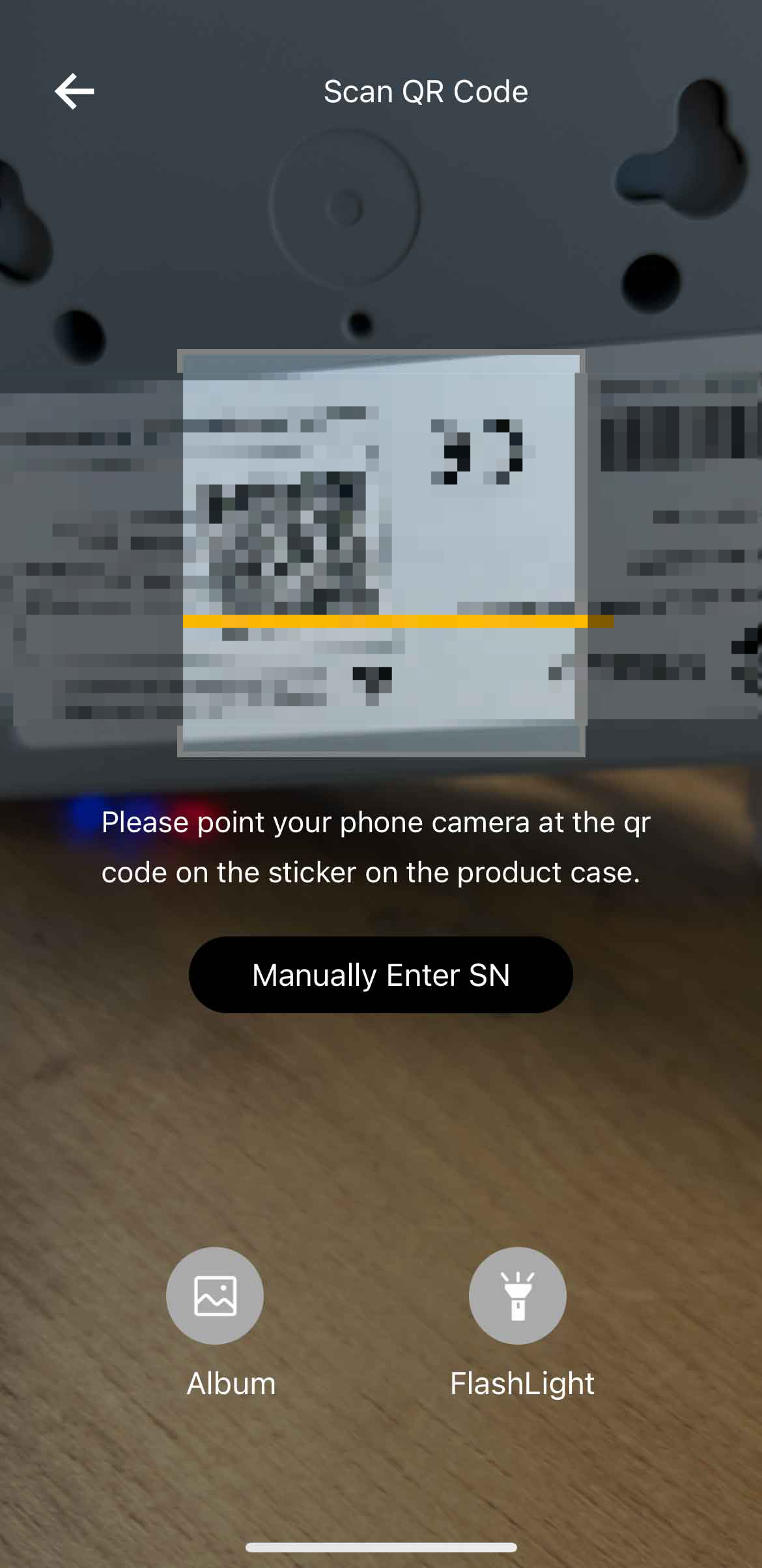Tap Manually Enter SN button
The image size is (762, 1568).
click(380, 975)
